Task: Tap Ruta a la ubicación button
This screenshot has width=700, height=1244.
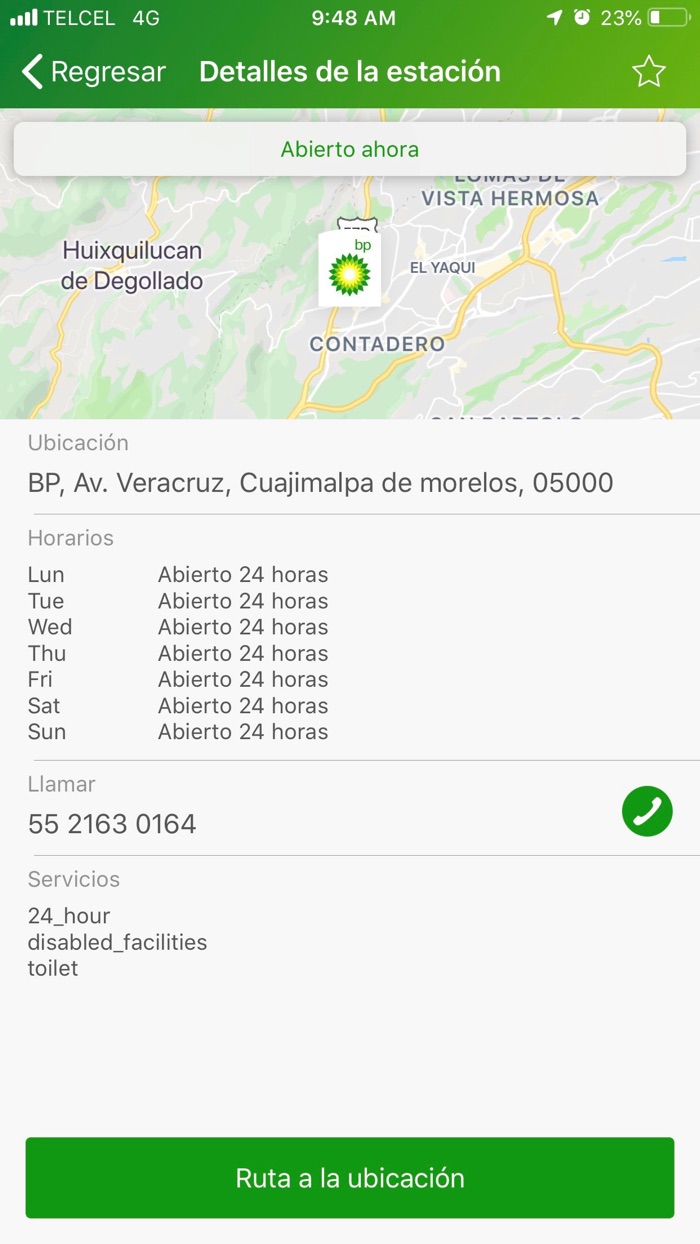Action: pyautogui.click(x=350, y=1178)
